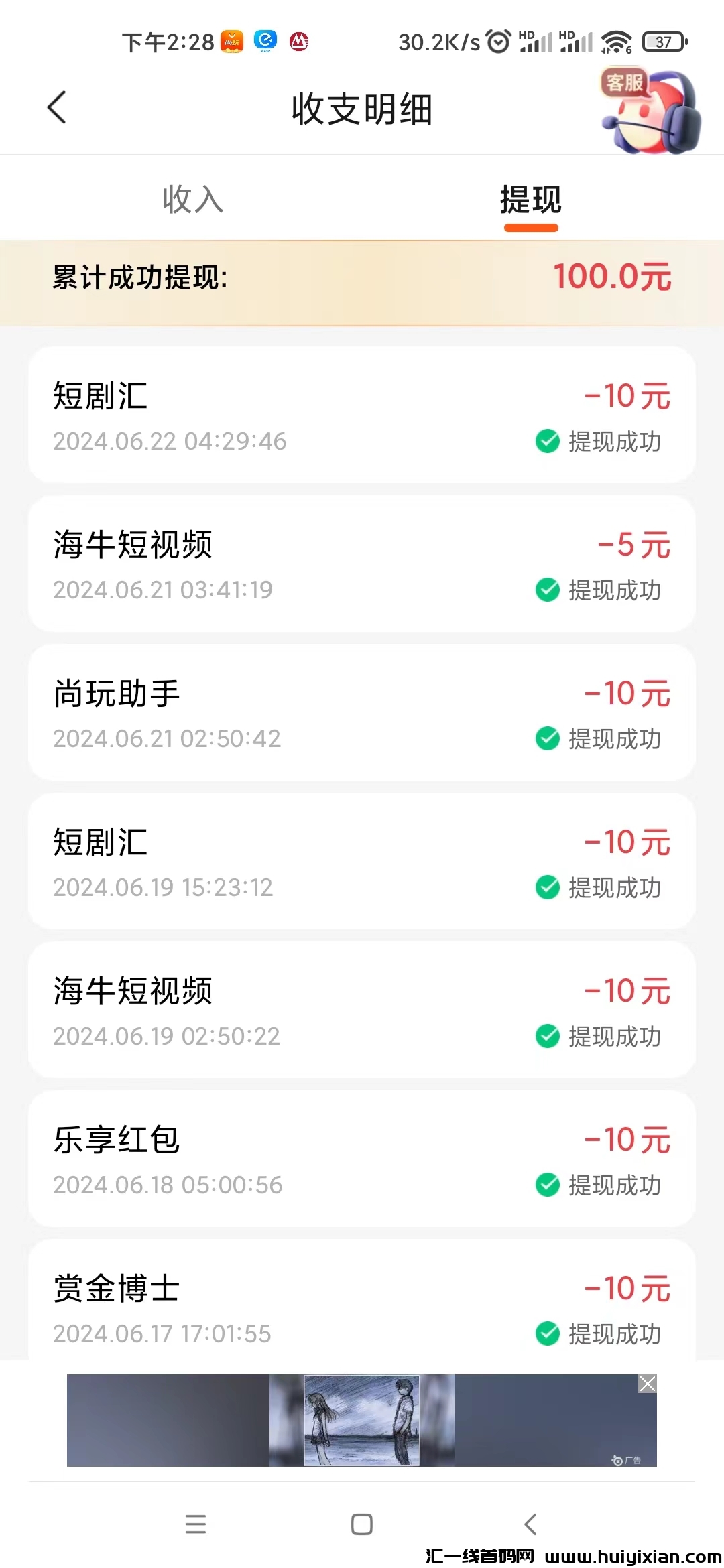Contact 客服 customer service
The image size is (724, 1568).
(650, 110)
